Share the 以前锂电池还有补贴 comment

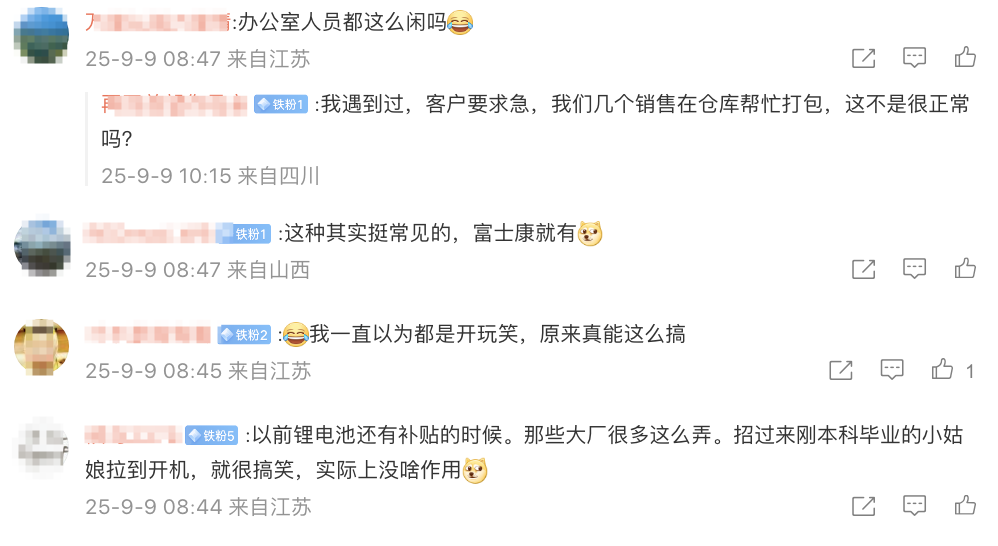coord(863,506)
